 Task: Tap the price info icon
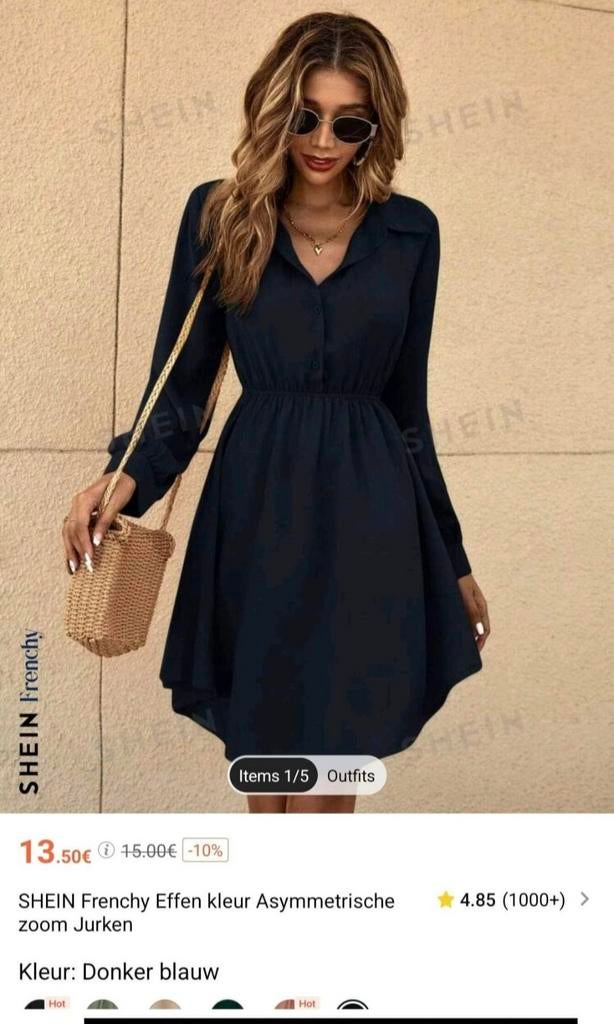pos(106,852)
